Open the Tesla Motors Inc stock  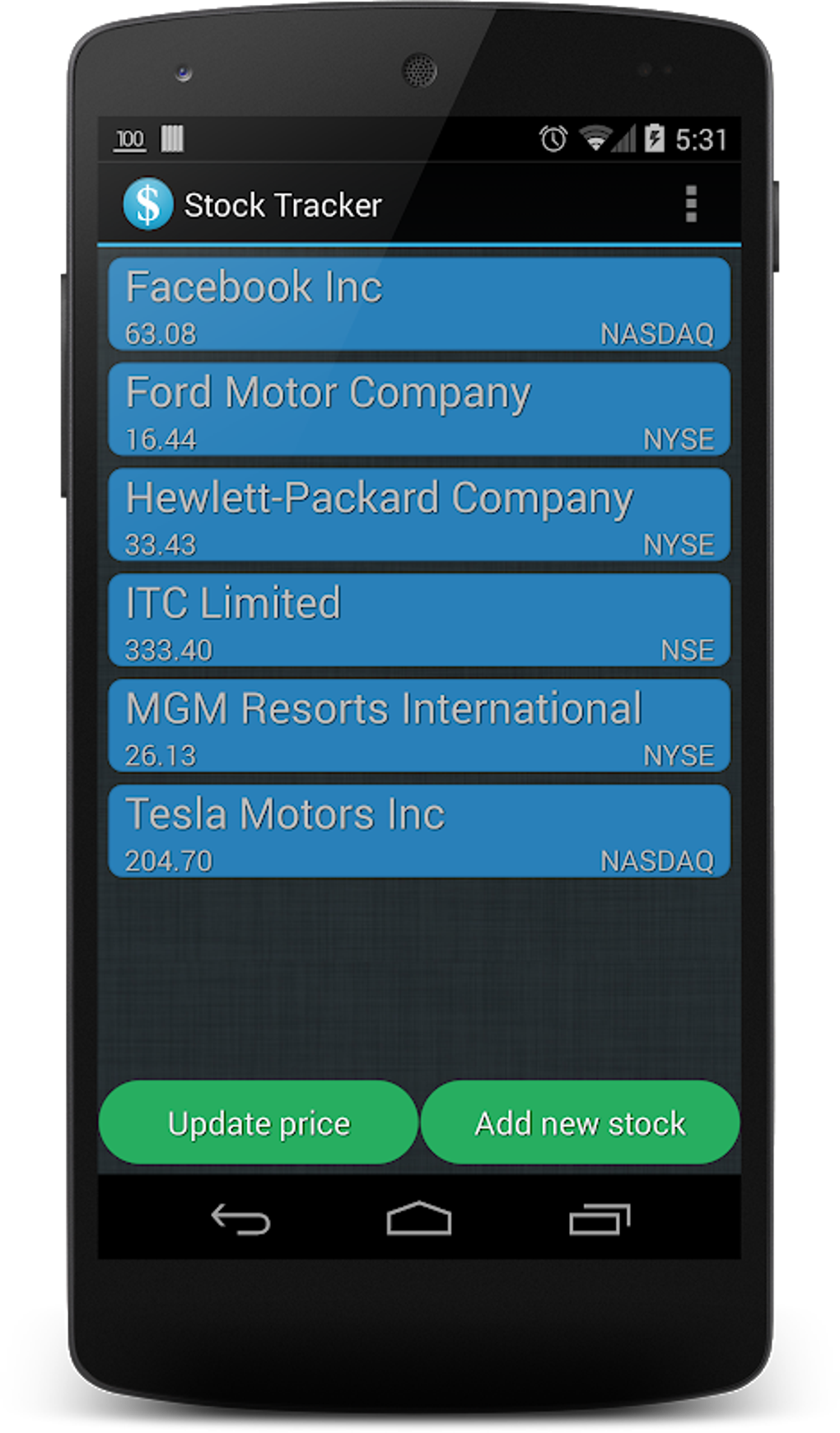click(419, 831)
